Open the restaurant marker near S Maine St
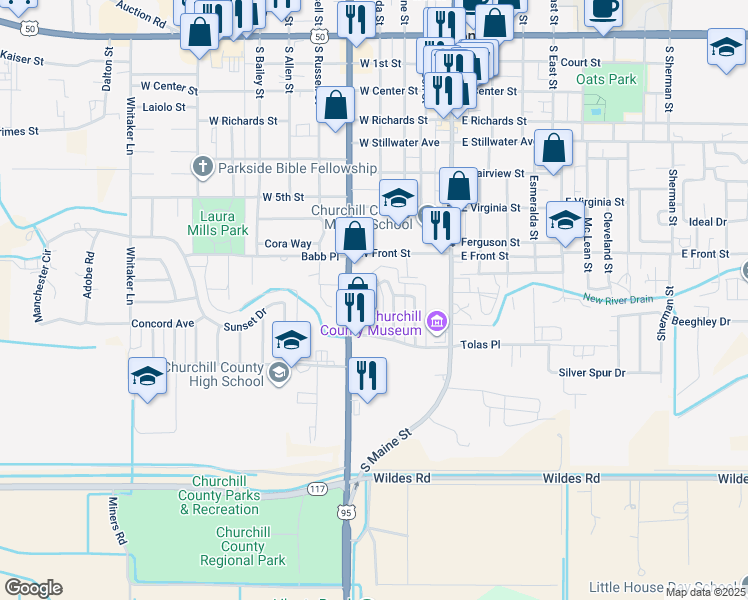Screen dimensions: 748x600 point(367,377)
